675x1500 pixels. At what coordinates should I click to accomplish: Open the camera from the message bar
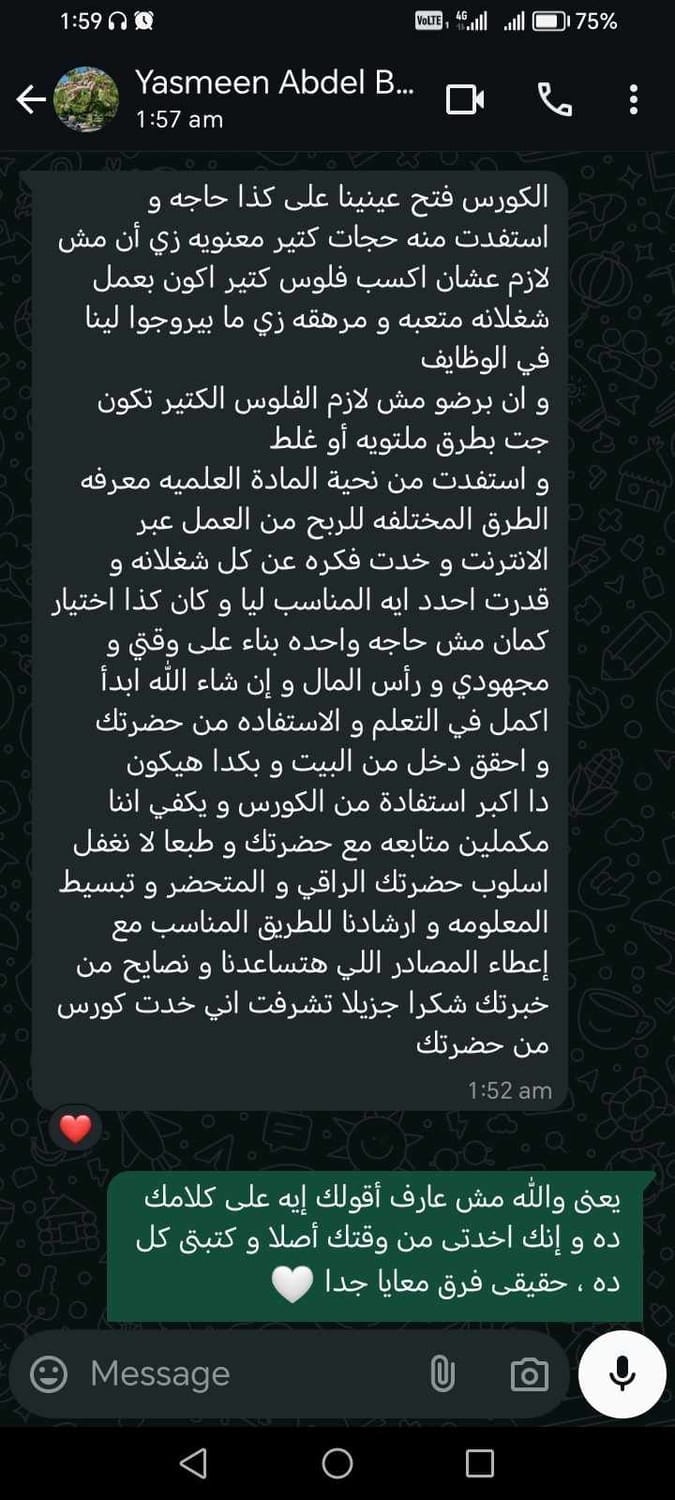(x=529, y=1375)
